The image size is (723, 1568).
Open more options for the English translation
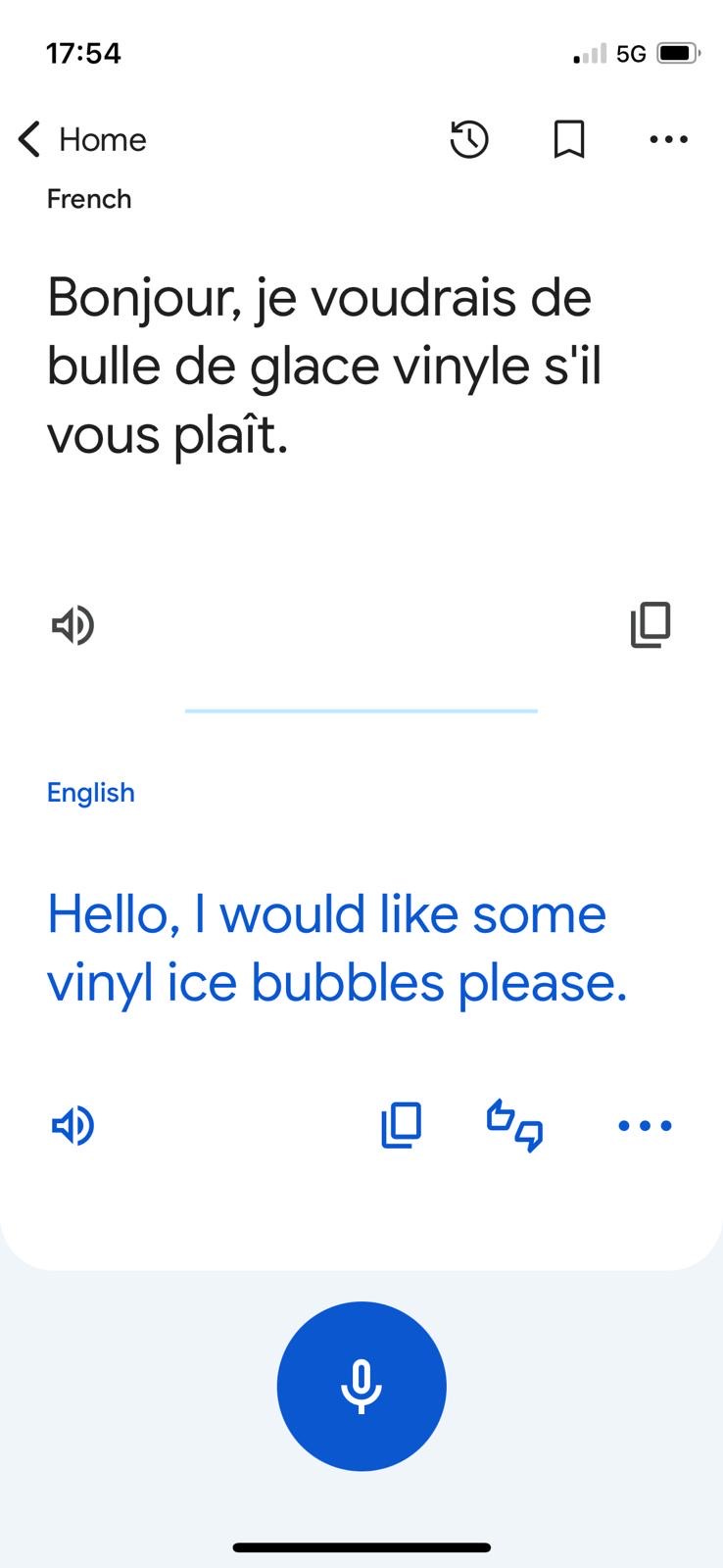[x=645, y=1125]
